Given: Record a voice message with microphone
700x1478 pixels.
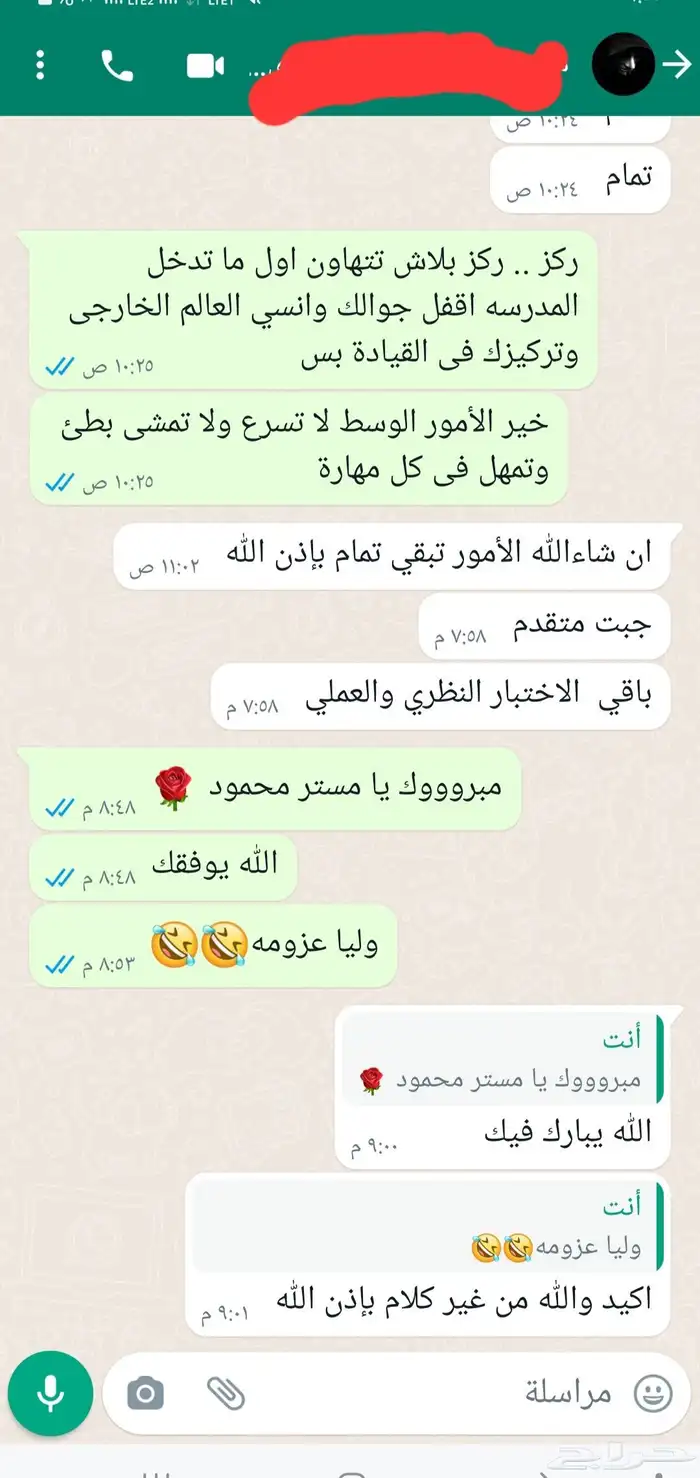Looking at the screenshot, I should (50, 1393).
